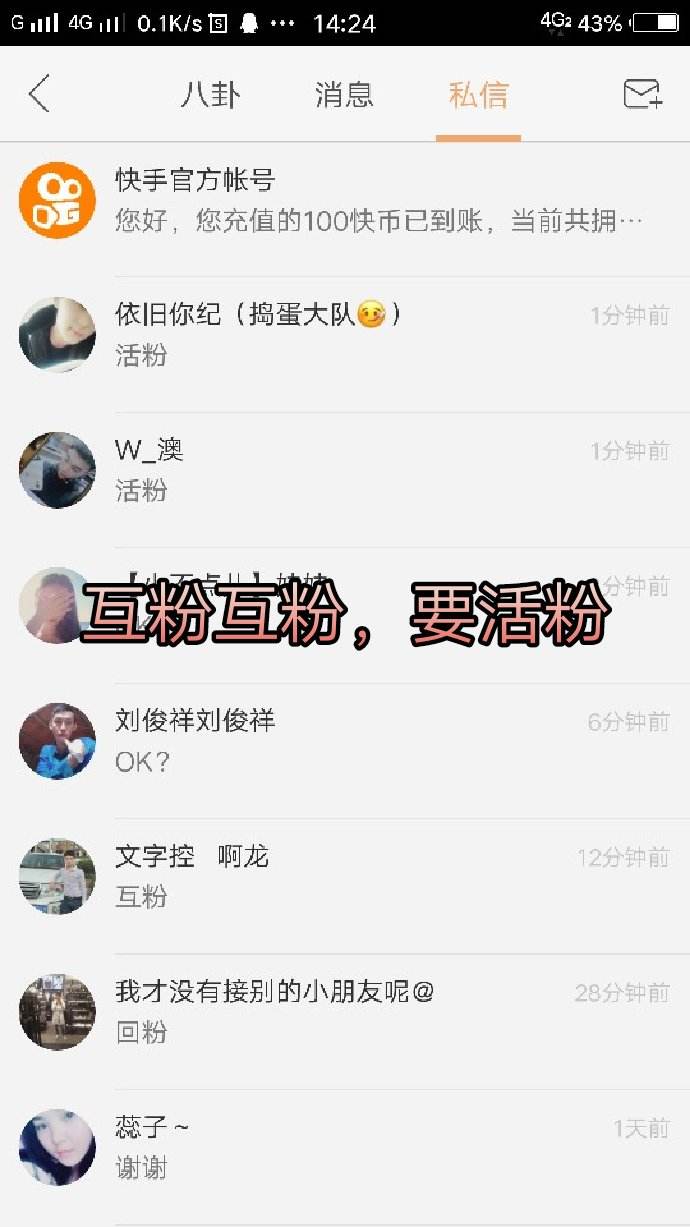Go back using the top-left arrow
The image size is (690, 1227).
tap(39, 94)
